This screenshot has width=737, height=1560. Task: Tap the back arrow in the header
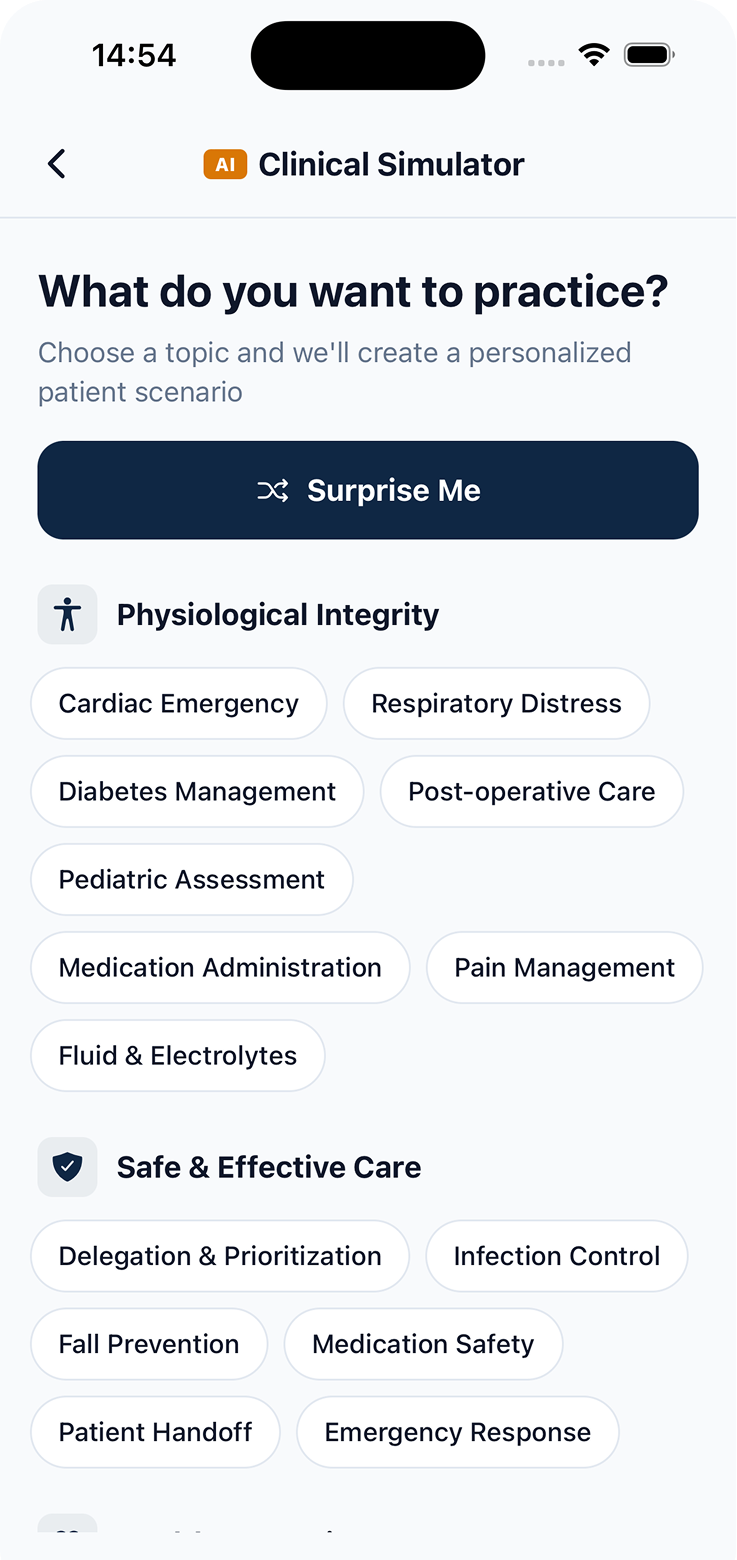point(56,163)
